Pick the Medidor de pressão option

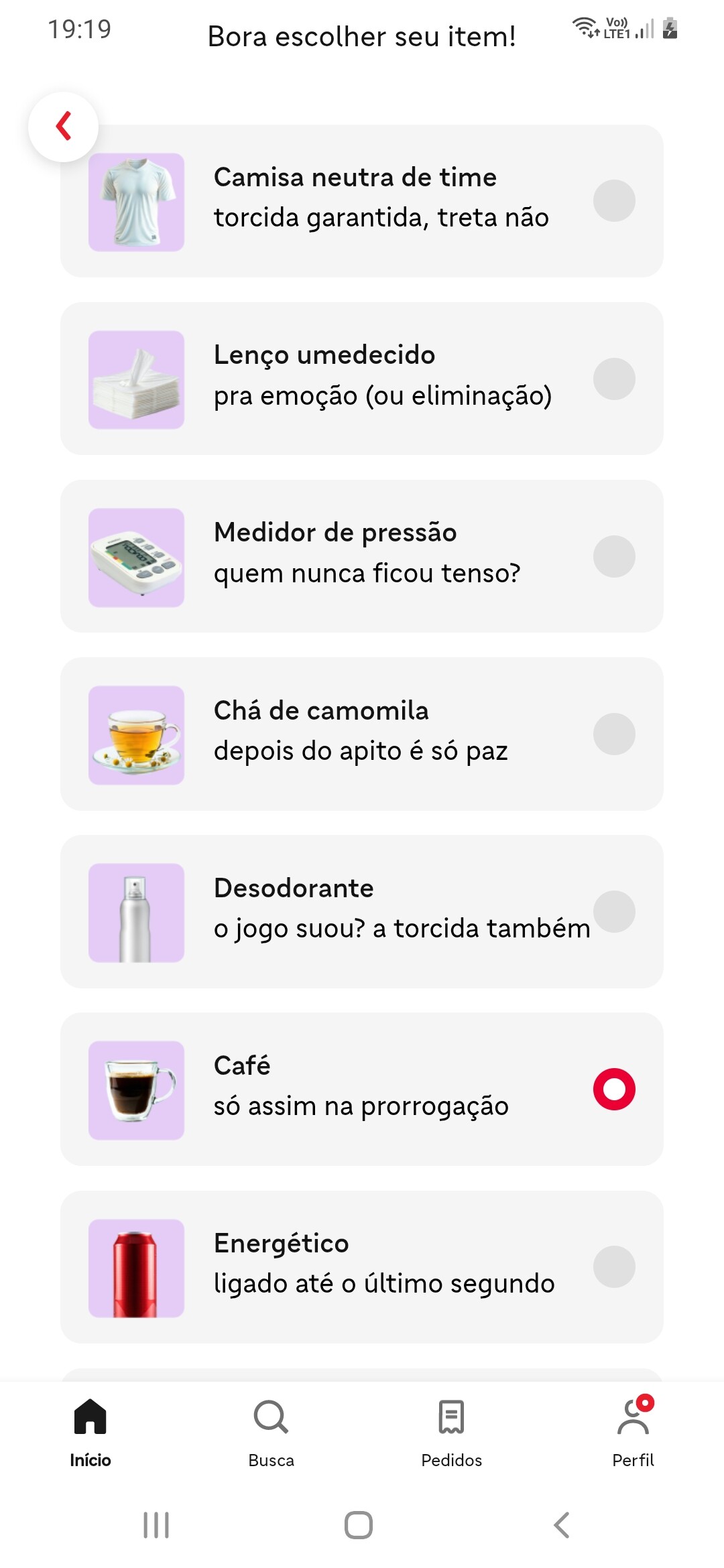(613, 556)
